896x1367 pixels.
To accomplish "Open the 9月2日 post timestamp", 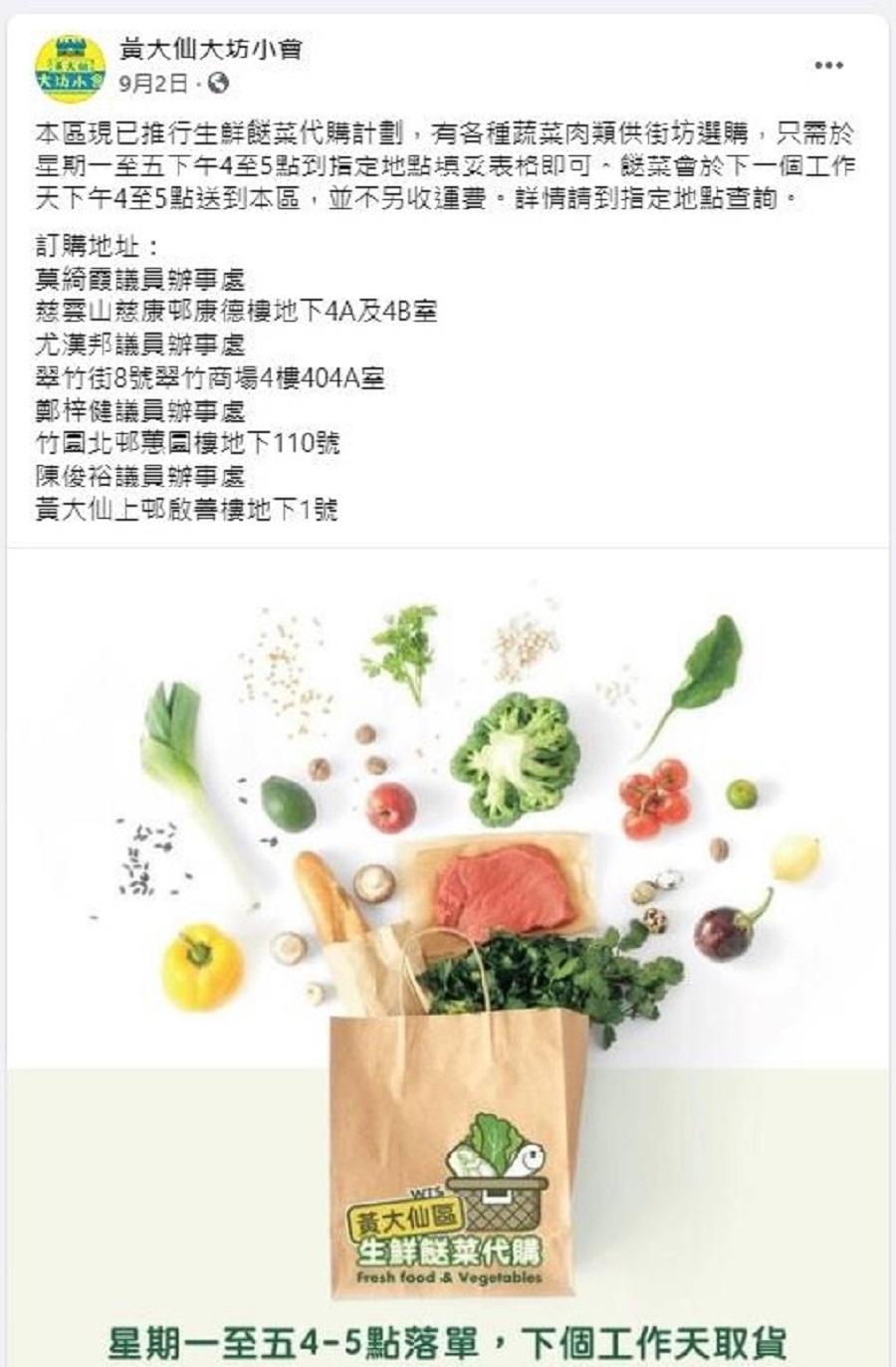I will pos(152,84).
